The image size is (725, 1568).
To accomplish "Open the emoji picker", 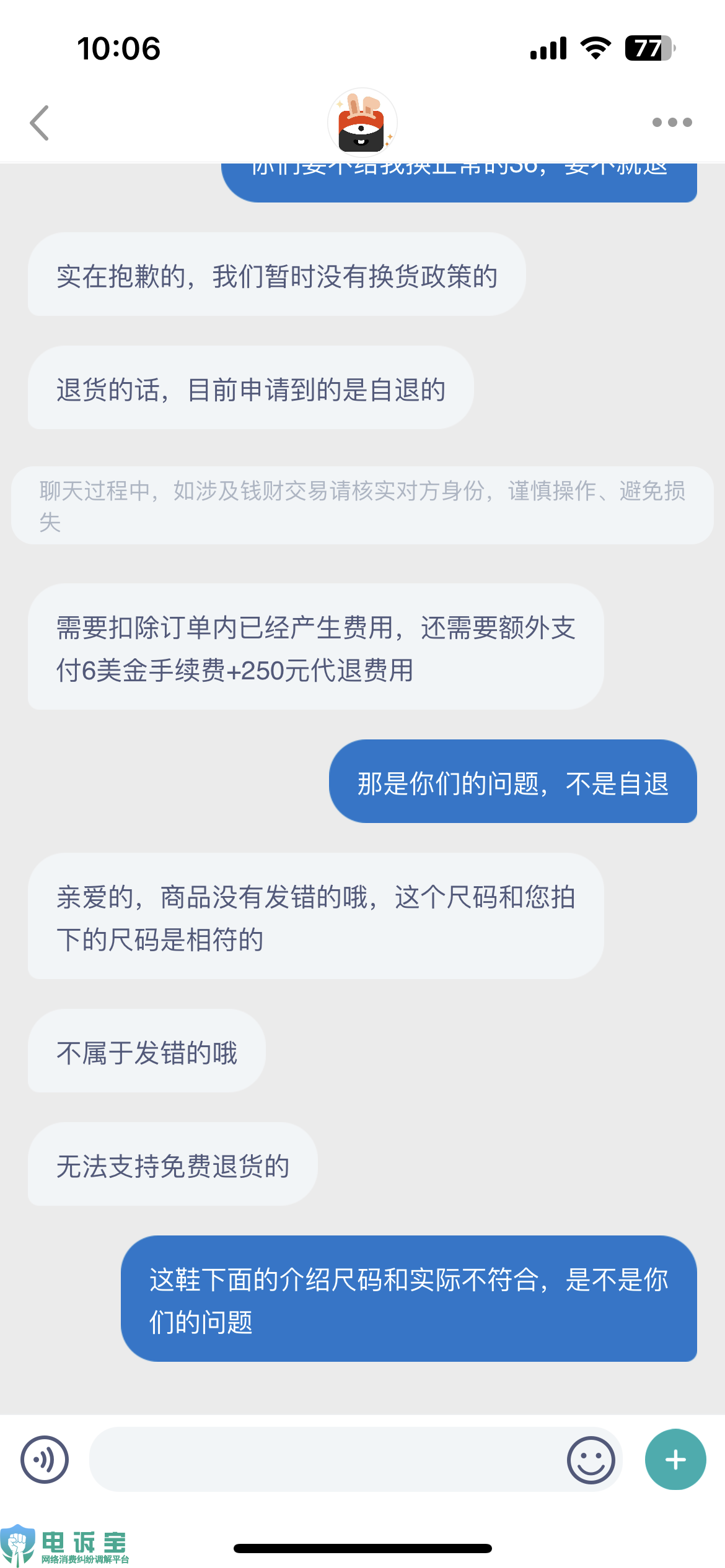I will [591, 1460].
